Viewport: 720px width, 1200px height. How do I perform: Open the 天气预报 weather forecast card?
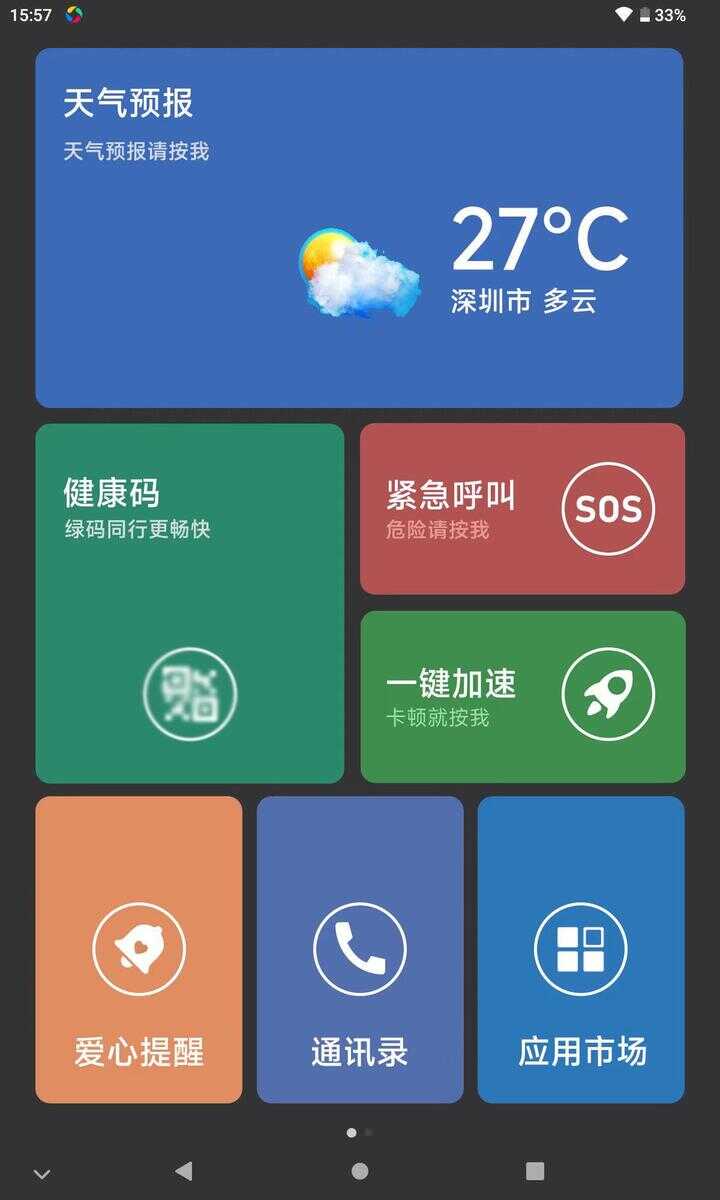[x=359, y=228]
